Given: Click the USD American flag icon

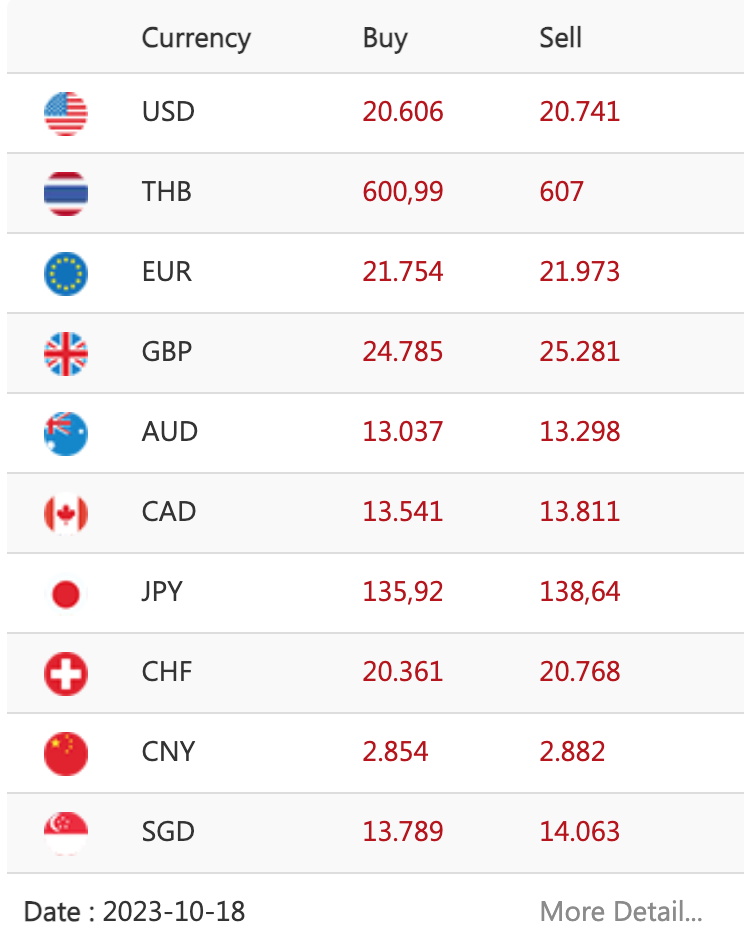Looking at the screenshot, I should point(66,112).
